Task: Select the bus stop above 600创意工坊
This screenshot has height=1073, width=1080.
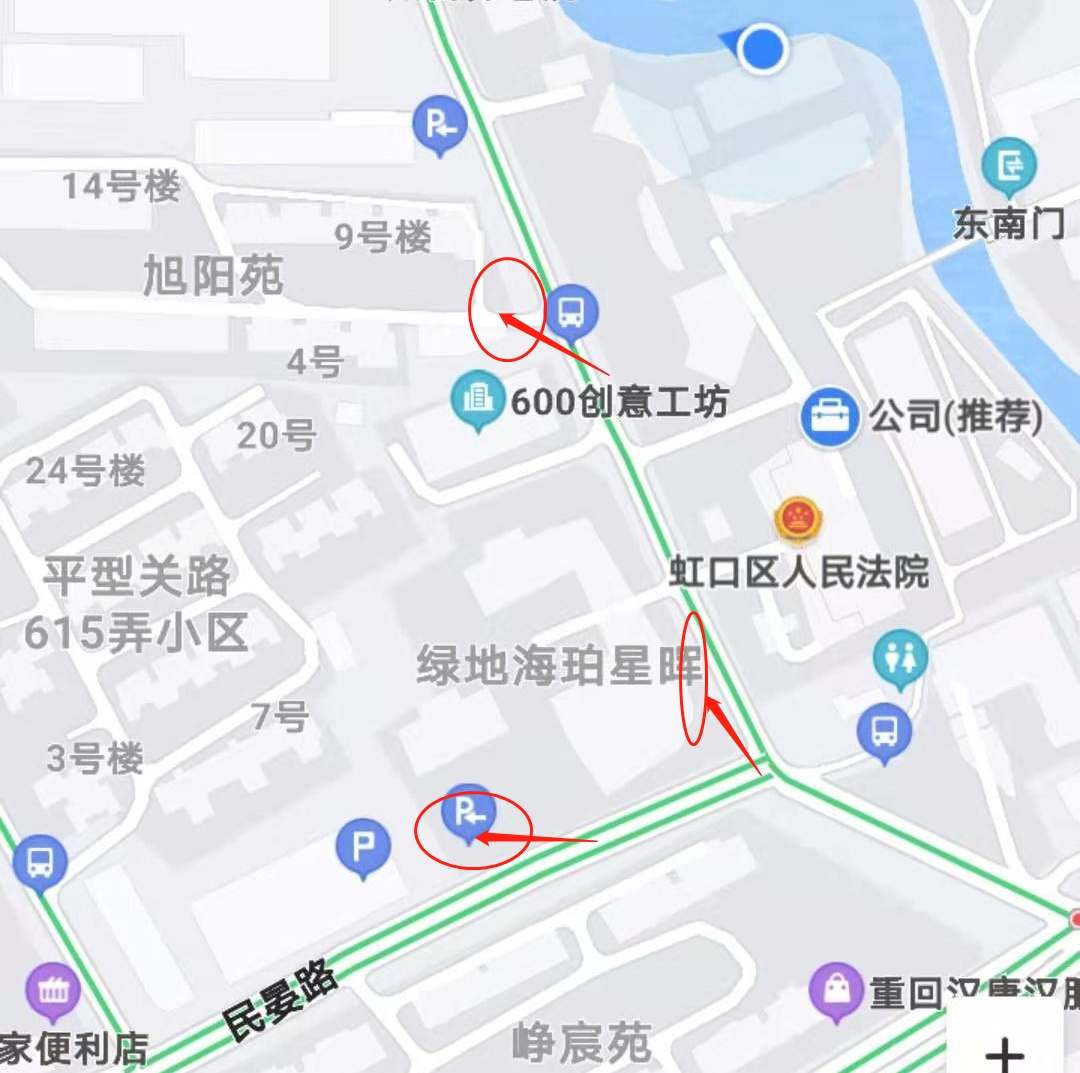Action: pos(571,310)
